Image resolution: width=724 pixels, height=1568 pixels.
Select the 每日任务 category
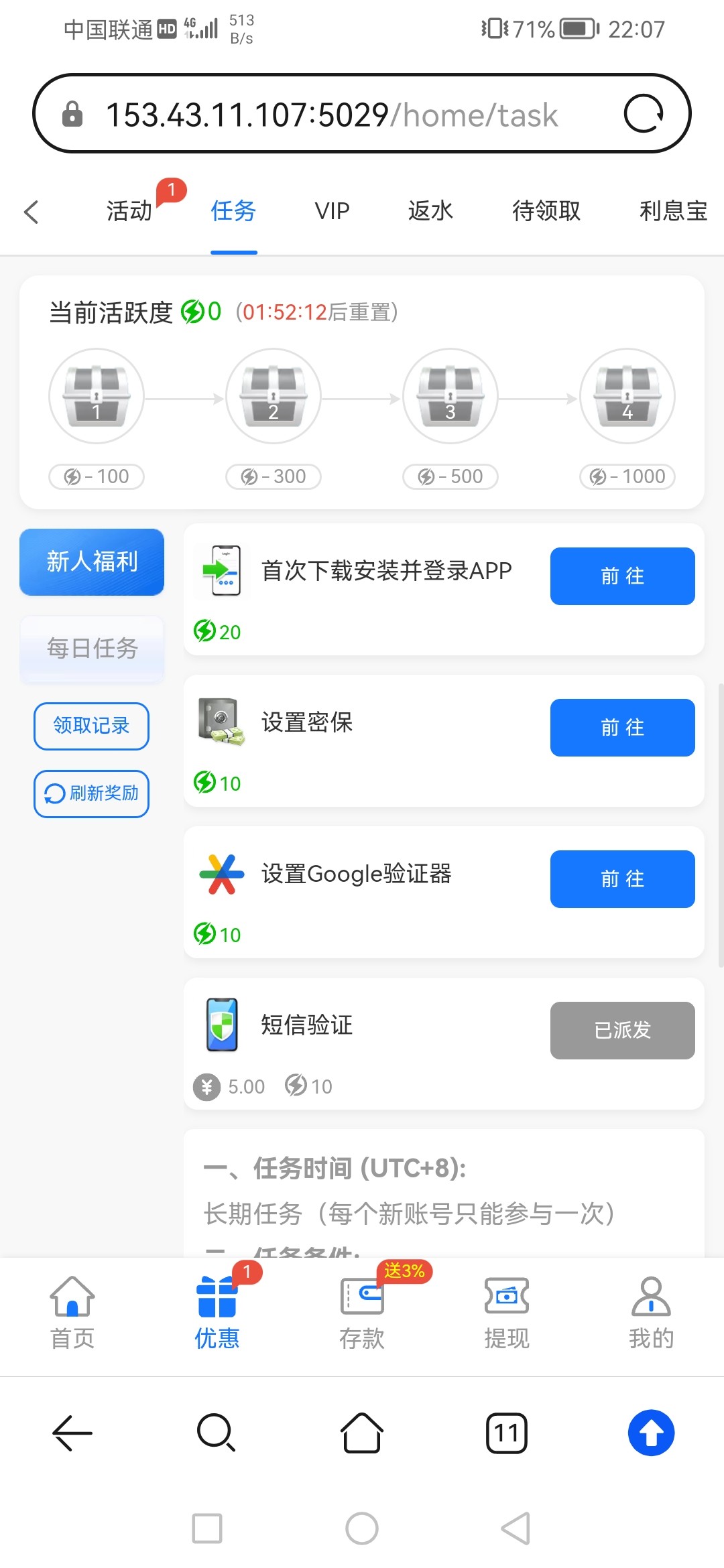pyautogui.click(x=92, y=648)
